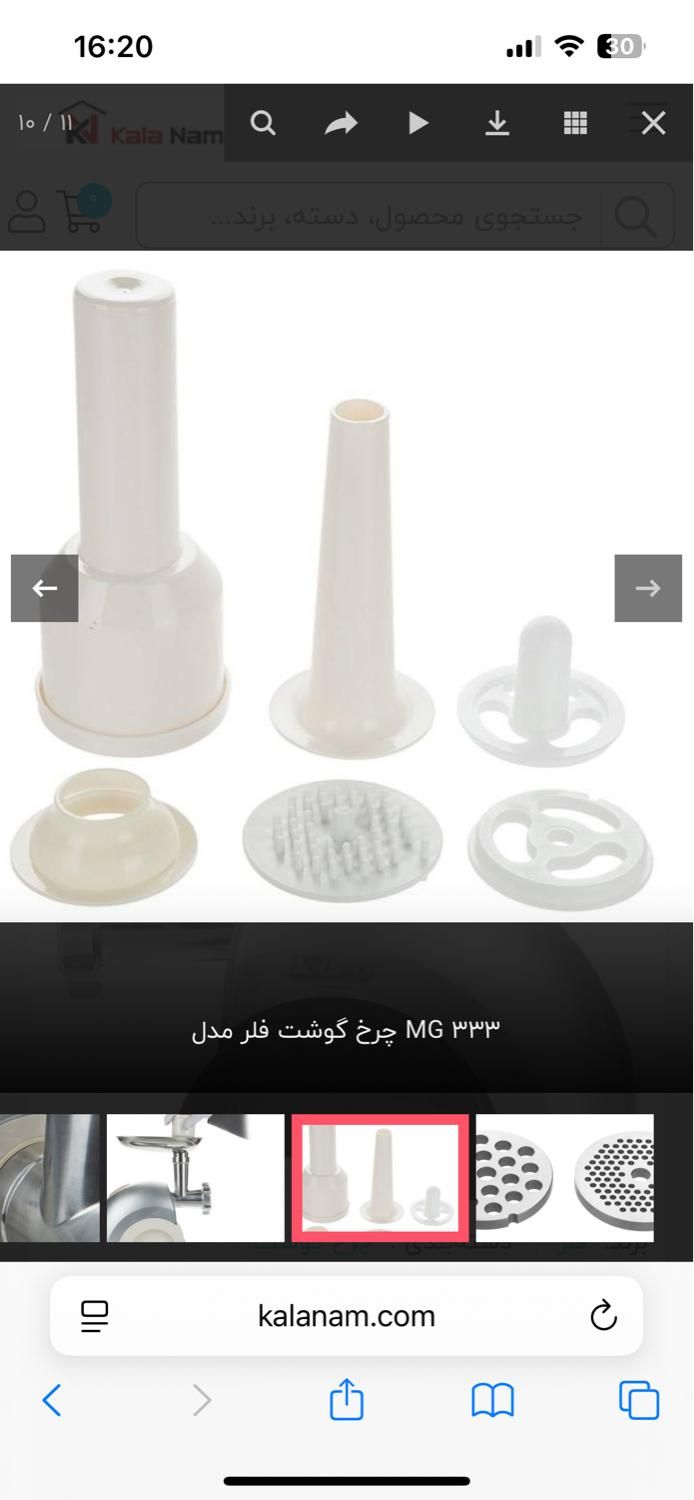The image size is (694, 1500).
Task: Tap the kalanam.com address bar
Action: coord(346,1315)
